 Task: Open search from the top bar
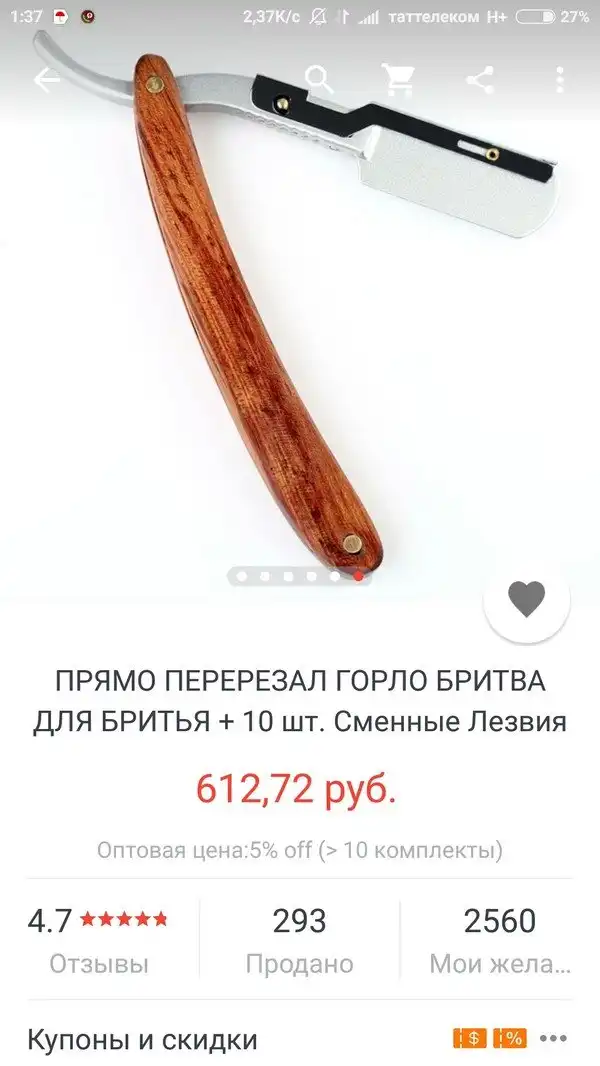(x=318, y=78)
